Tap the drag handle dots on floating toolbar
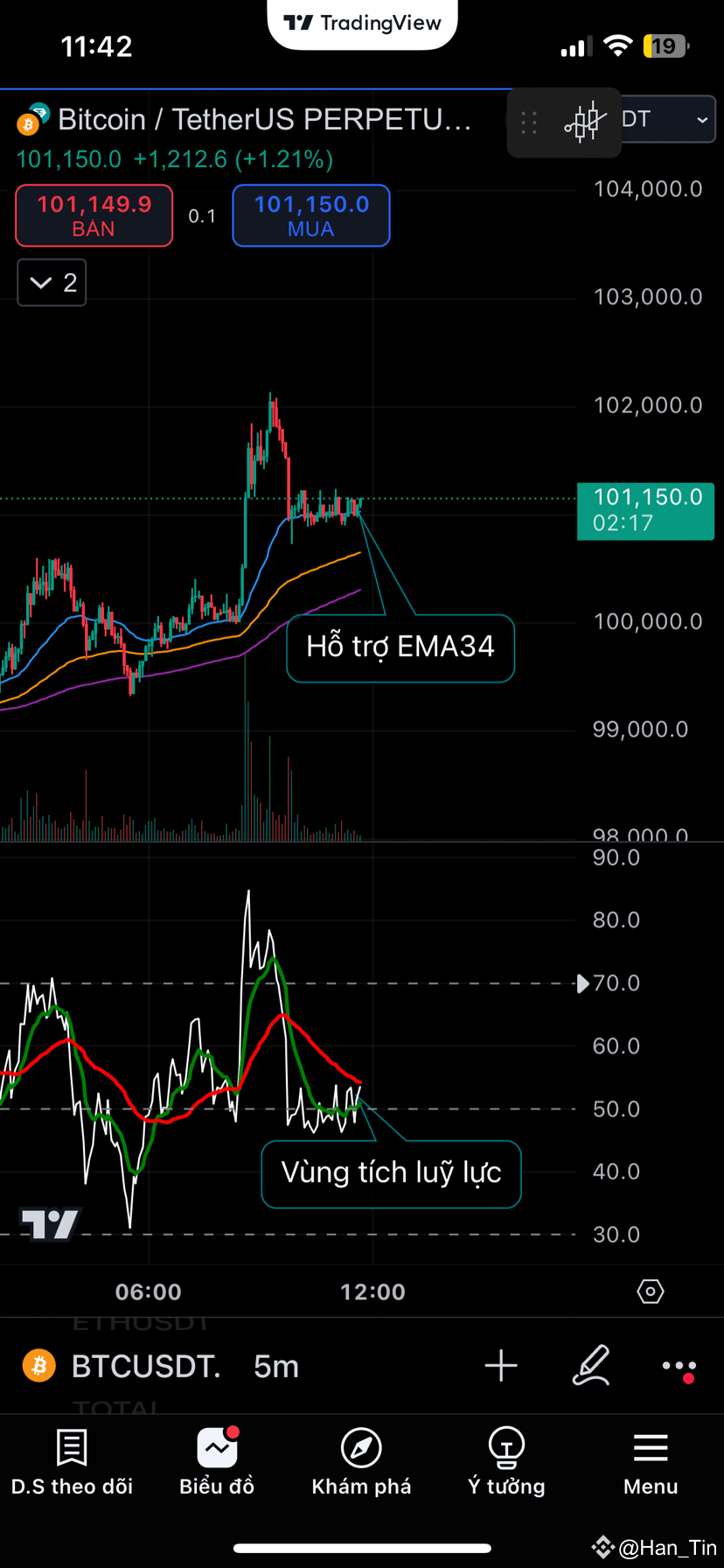 coord(528,122)
